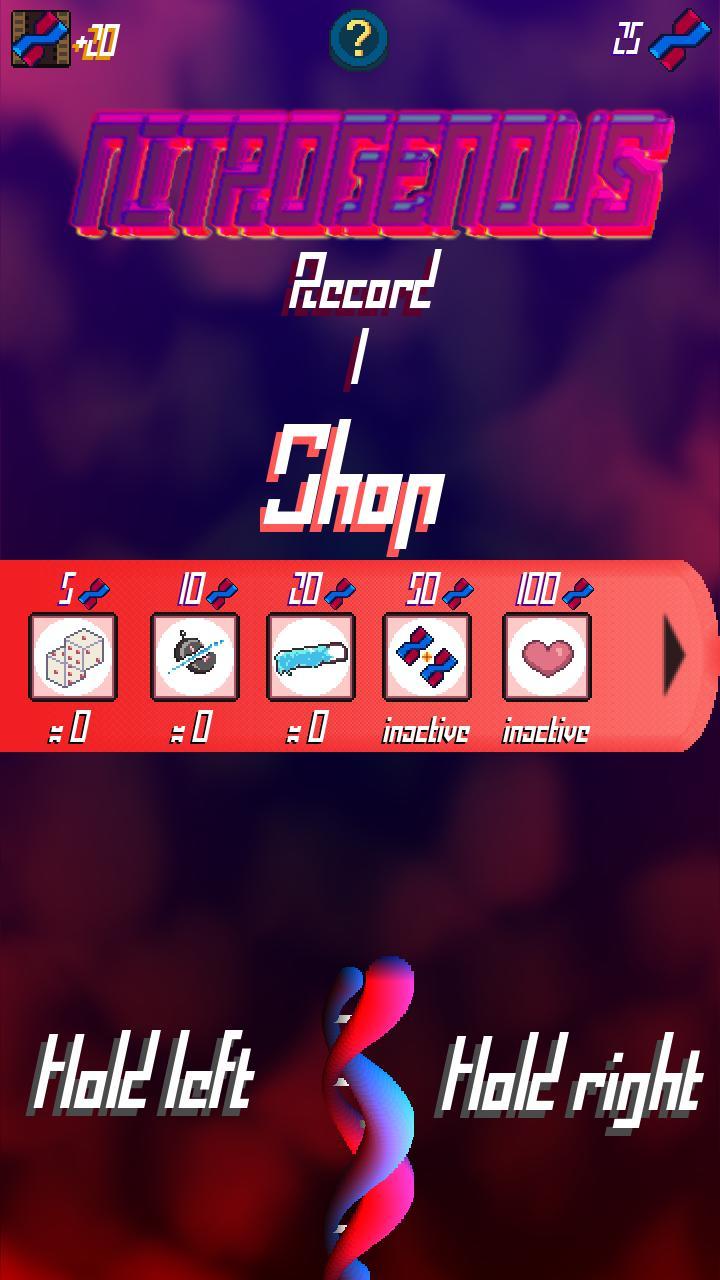The image size is (720, 1280).
Task: Buy the bomb item costing 10
Action: point(194,657)
